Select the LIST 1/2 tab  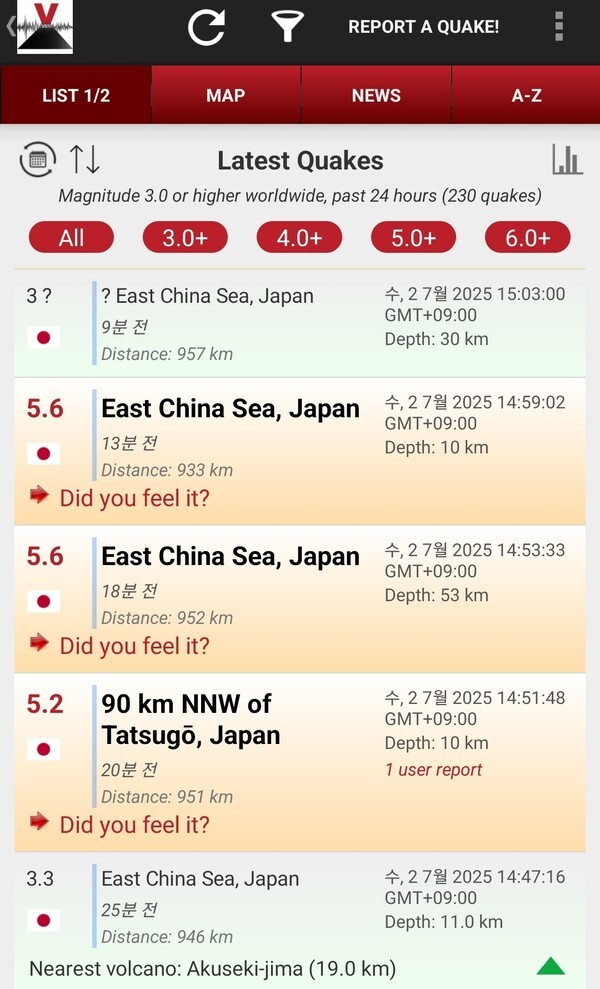tap(76, 95)
